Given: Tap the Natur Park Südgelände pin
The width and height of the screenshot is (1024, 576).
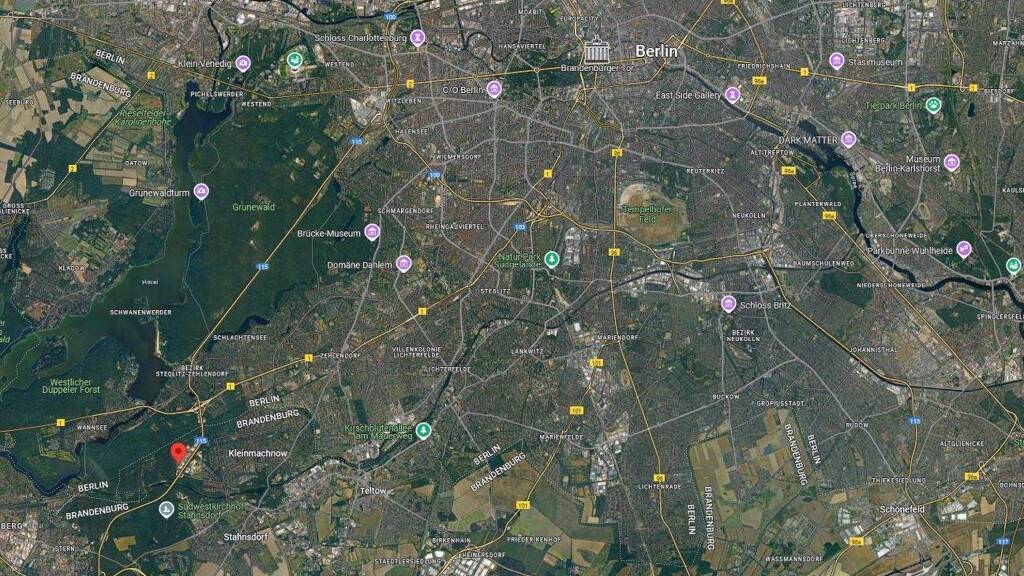Looking at the screenshot, I should coord(552,260).
